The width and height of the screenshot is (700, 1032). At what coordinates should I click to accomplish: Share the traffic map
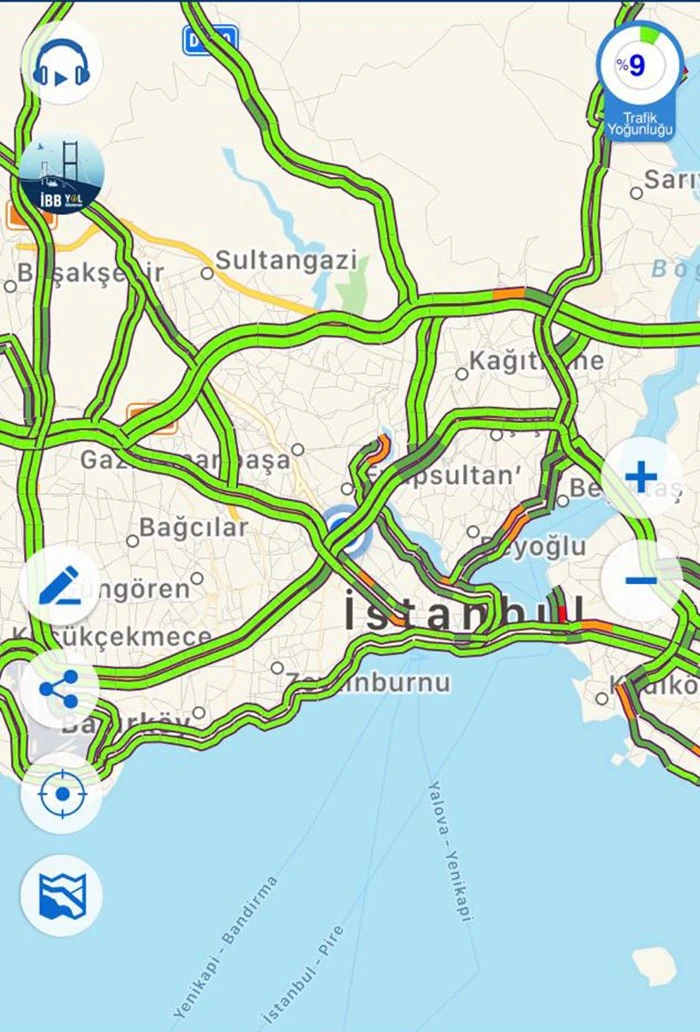(59, 690)
